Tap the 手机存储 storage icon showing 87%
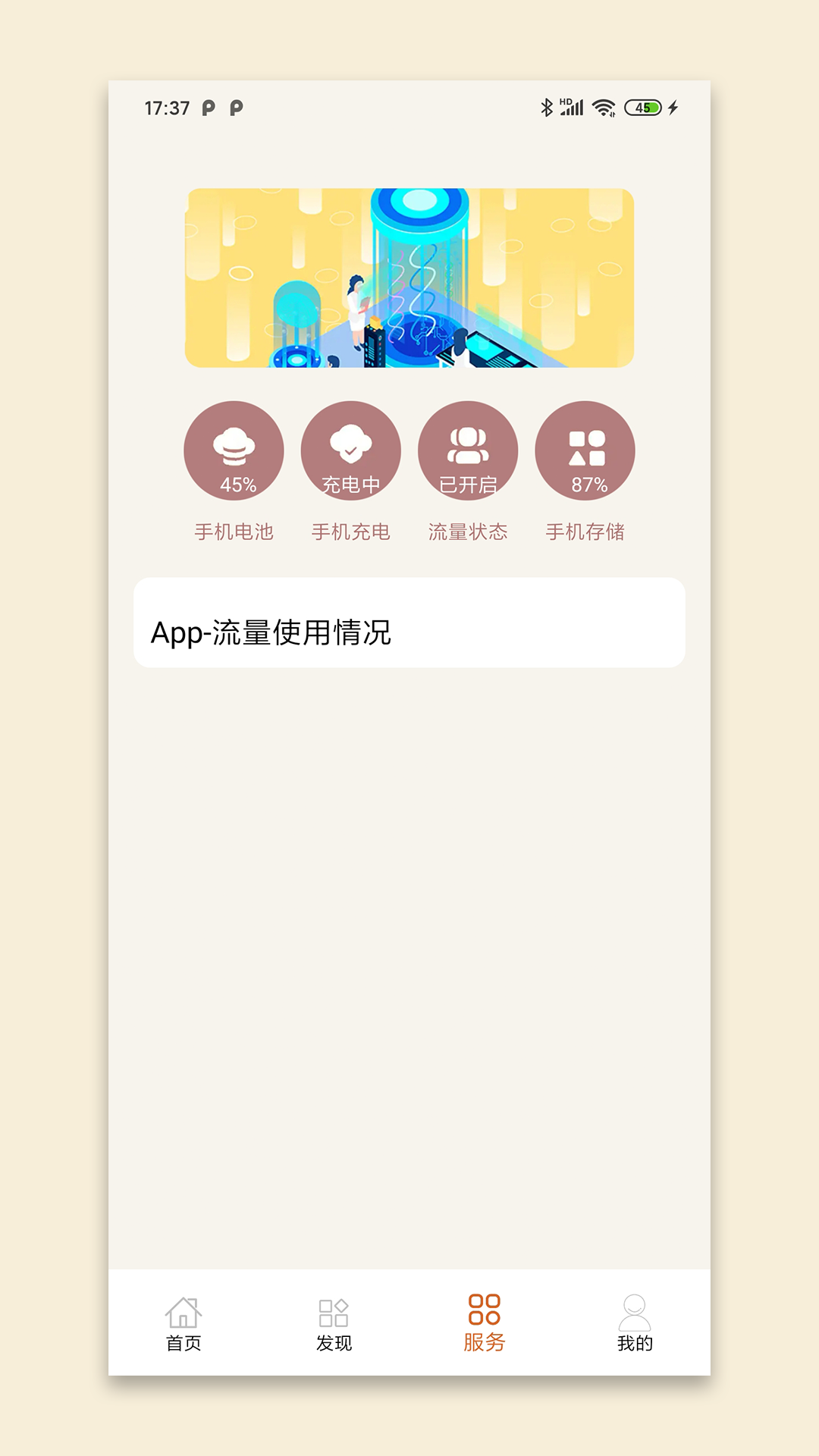This screenshot has width=819, height=1456. click(585, 450)
